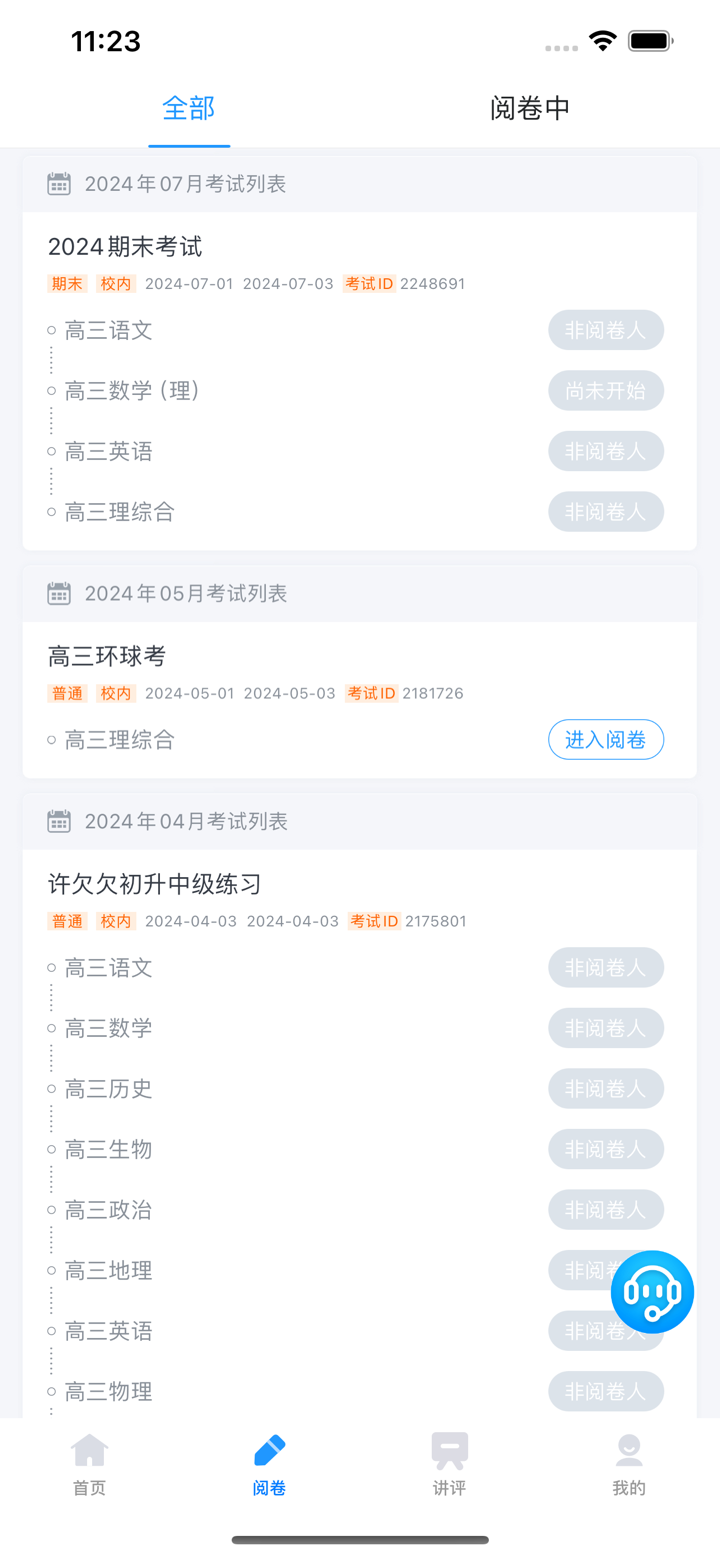This screenshot has height=1558, width=720.
Task: Select the 首页 home icon in bottom navigation
Action: tap(89, 1447)
